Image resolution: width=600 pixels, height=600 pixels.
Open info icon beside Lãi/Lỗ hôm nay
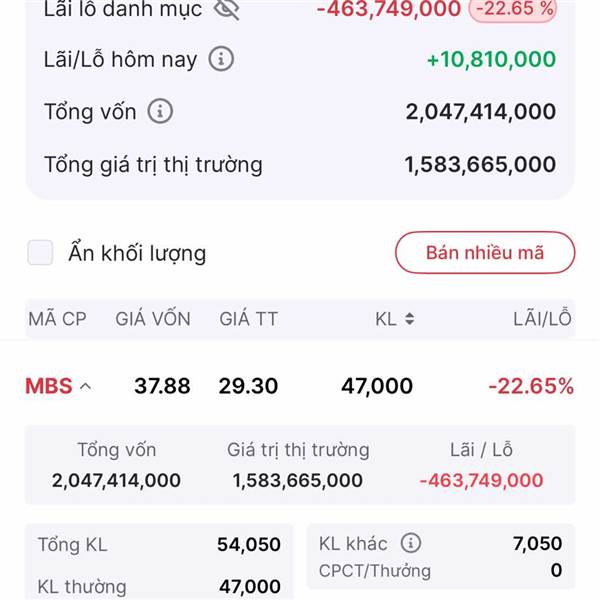(221, 59)
